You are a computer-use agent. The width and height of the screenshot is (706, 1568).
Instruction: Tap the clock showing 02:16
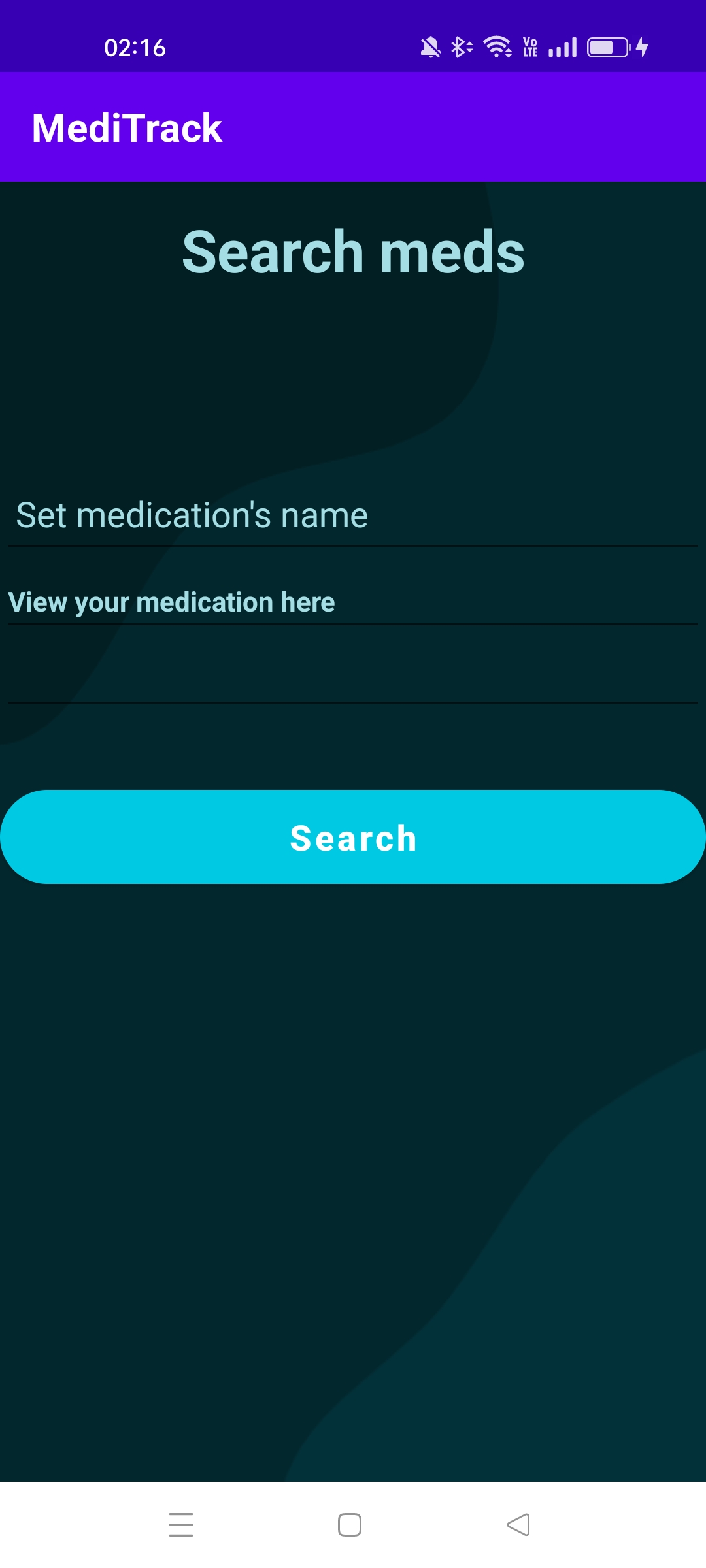point(135,47)
